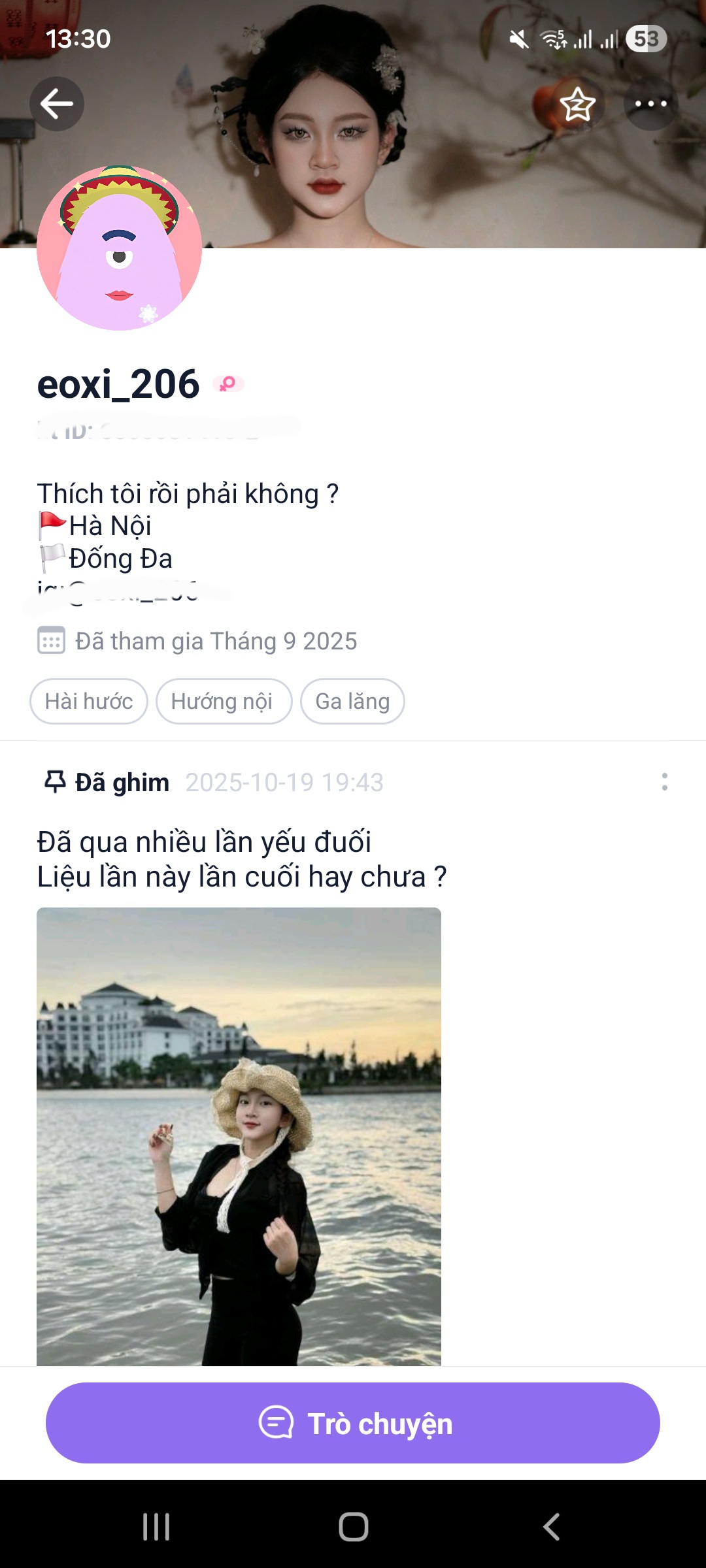
Task: Open the three-dot menu in the header
Action: [650, 104]
